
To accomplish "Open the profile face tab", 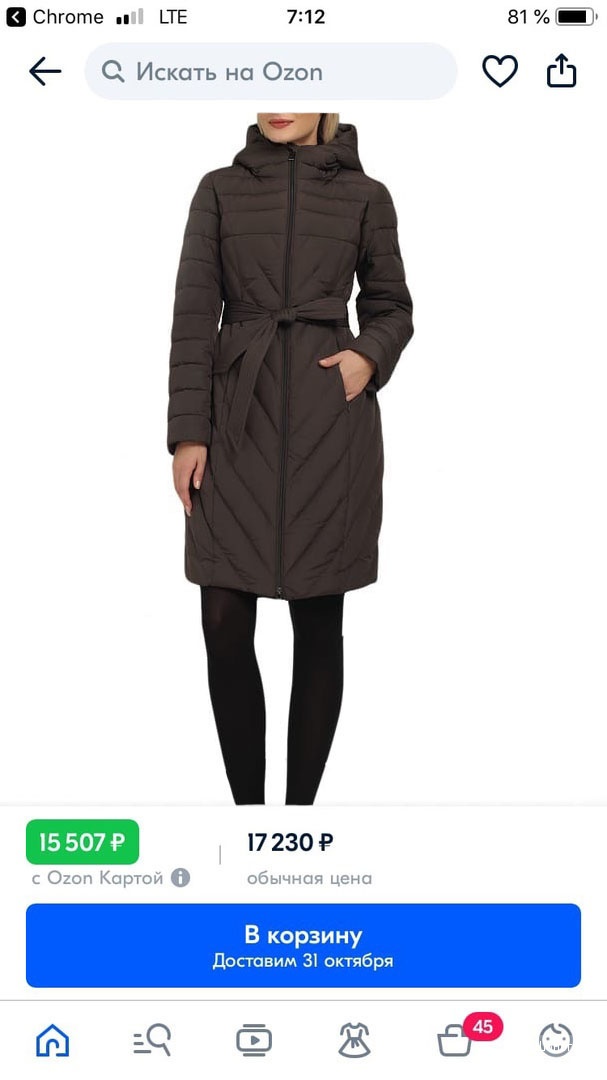I will tap(556, 1040).
